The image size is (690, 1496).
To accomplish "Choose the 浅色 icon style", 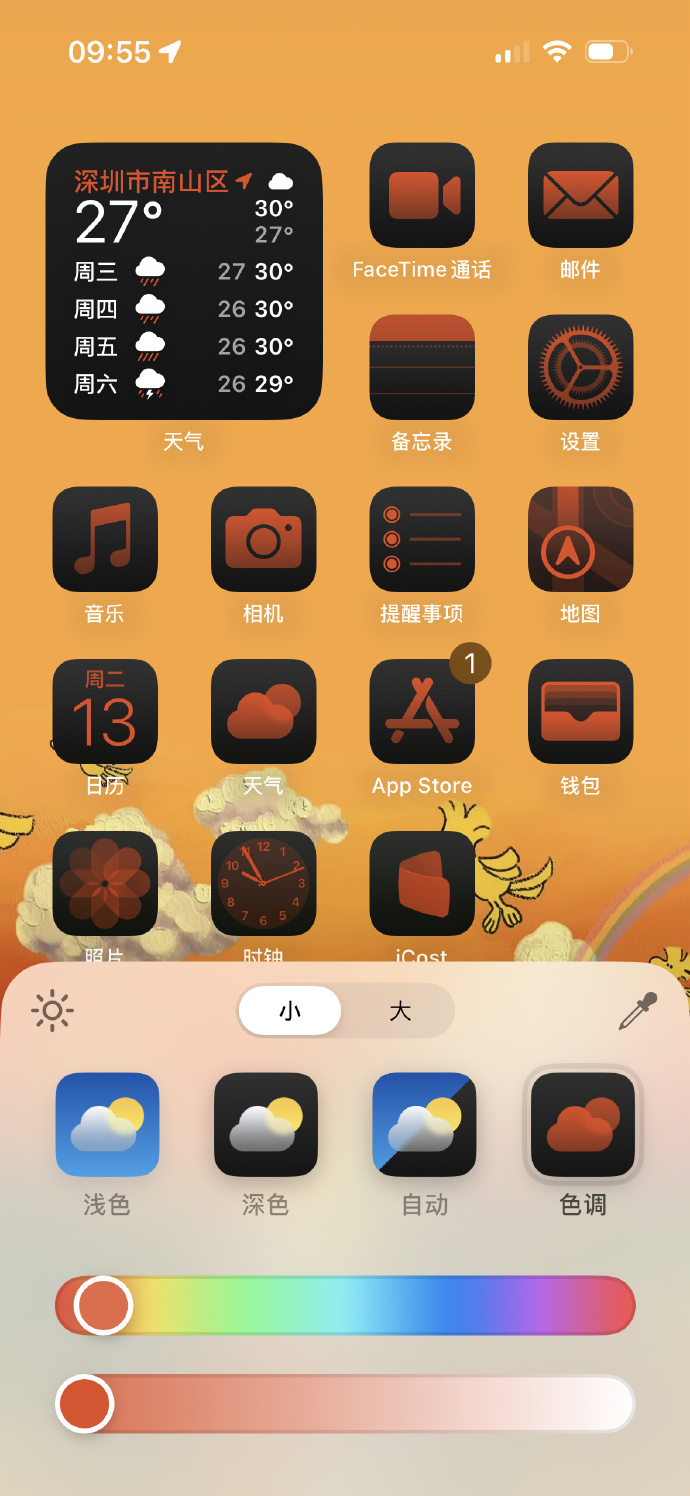I will (107, 1125).
